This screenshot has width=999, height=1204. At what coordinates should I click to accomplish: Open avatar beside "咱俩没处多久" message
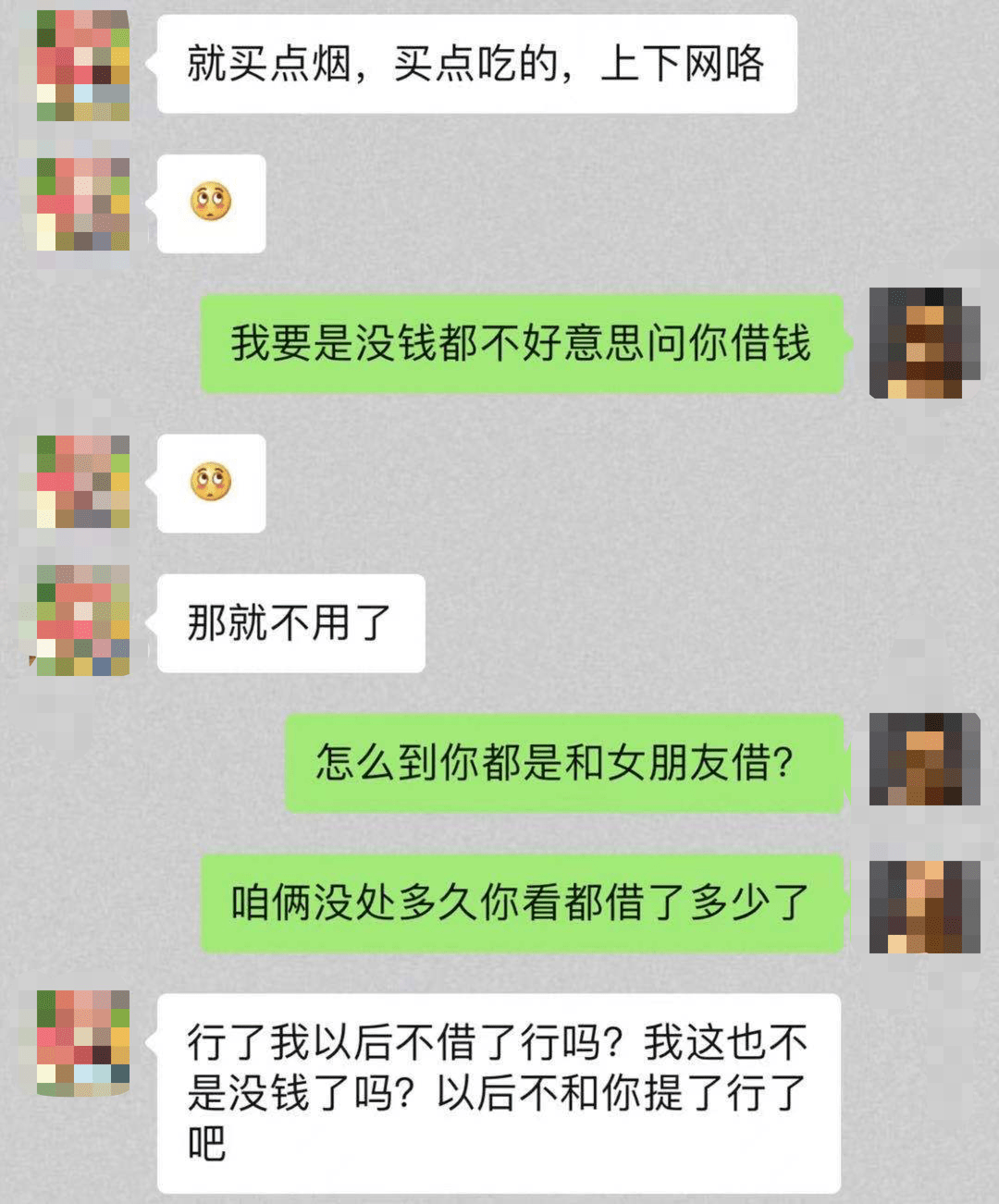(924, 905)
